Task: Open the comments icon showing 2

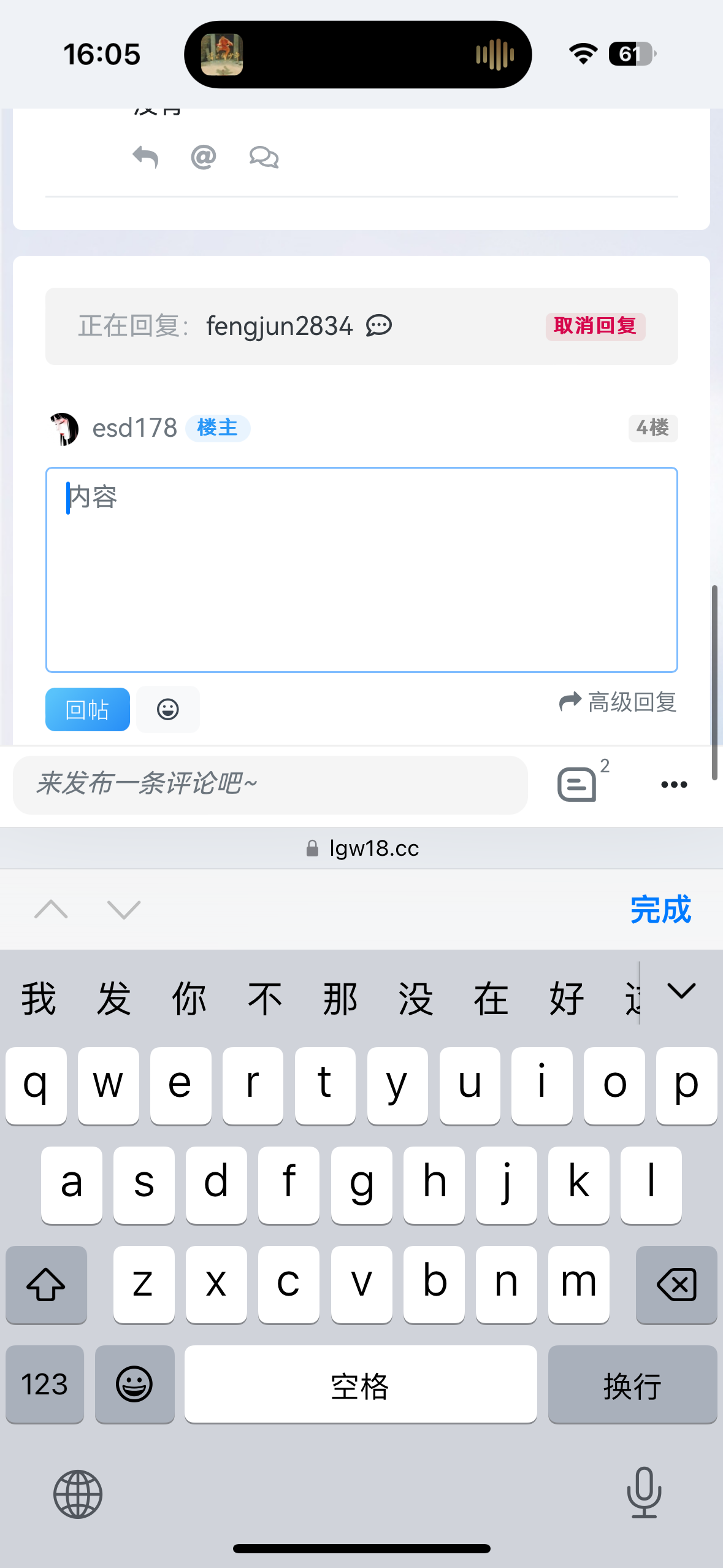Action: (579, 783)
